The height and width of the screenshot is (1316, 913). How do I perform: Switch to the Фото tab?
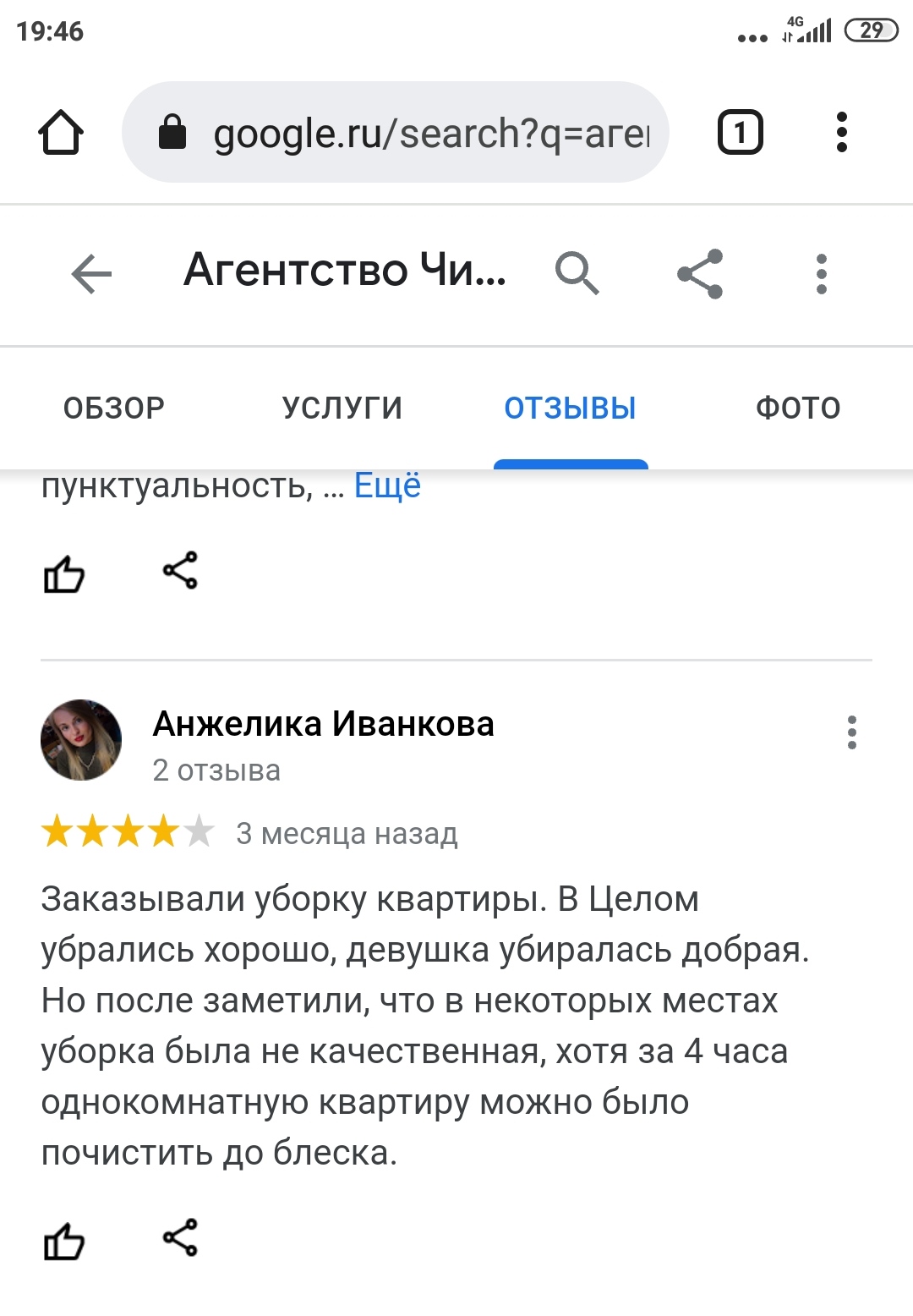click(x=798, y=408)
